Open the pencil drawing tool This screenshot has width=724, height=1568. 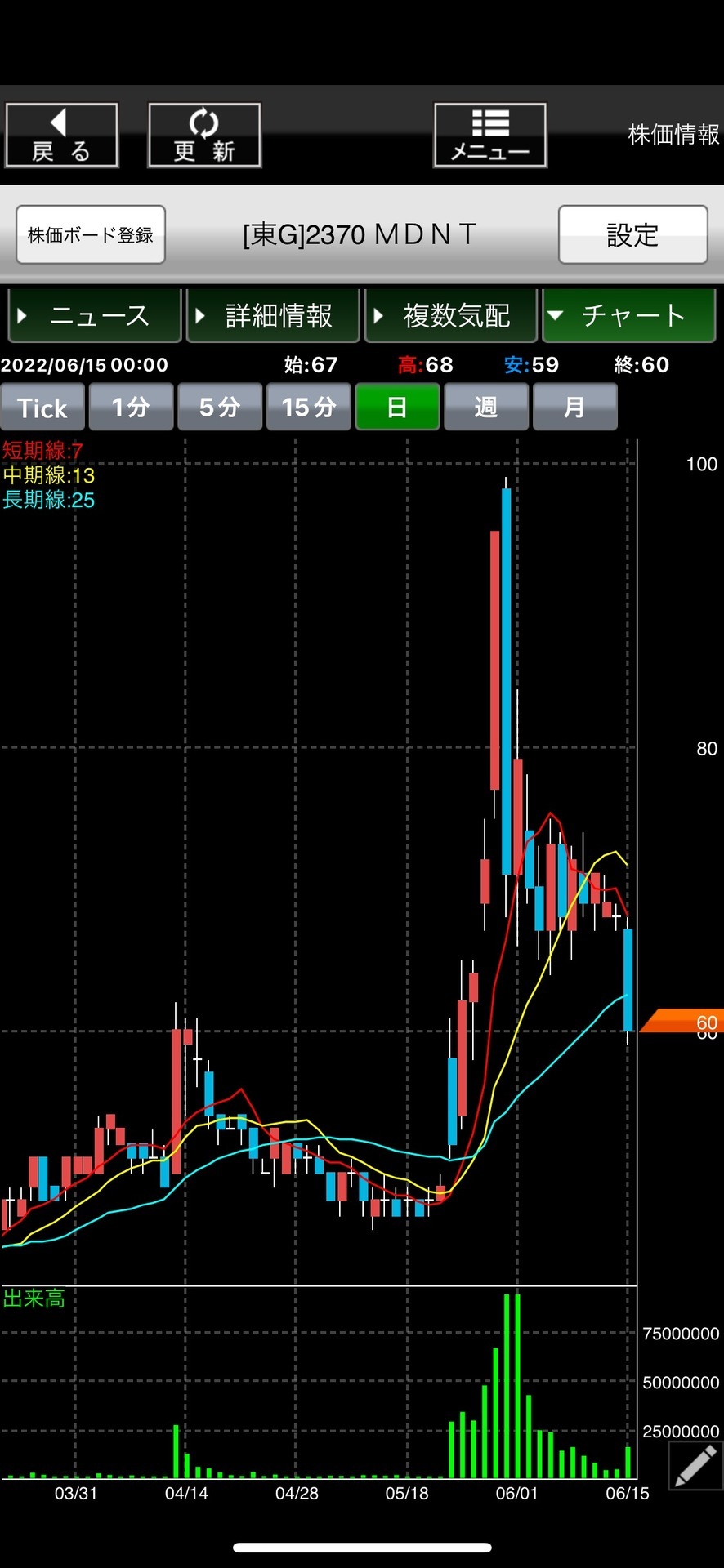[x=695, y=1465]
